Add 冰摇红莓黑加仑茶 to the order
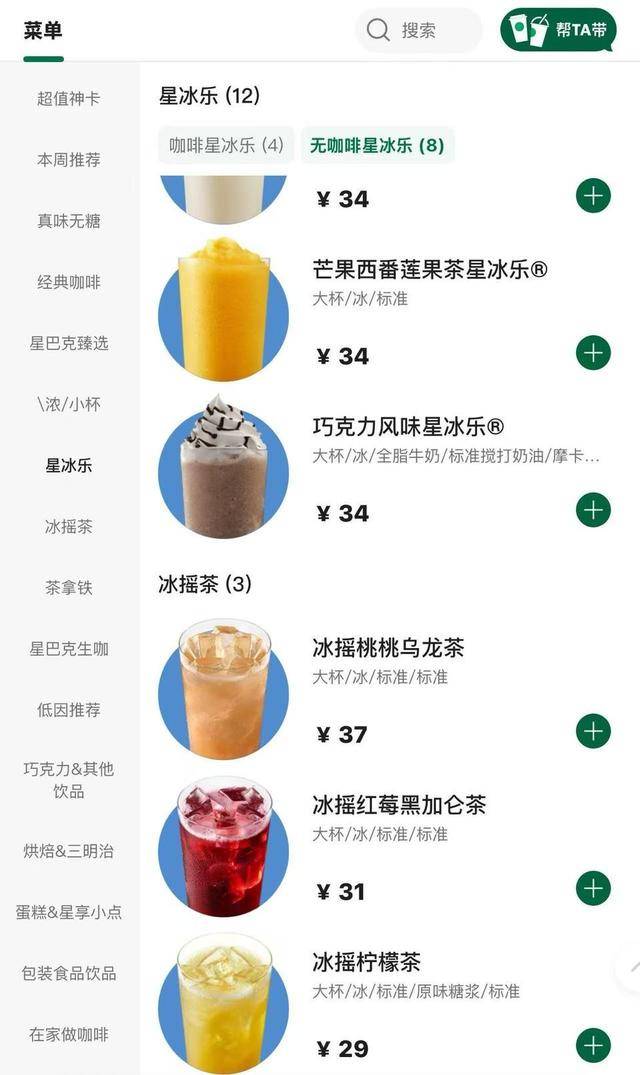The image size is (640, 1075). click(x=593, y=888)
